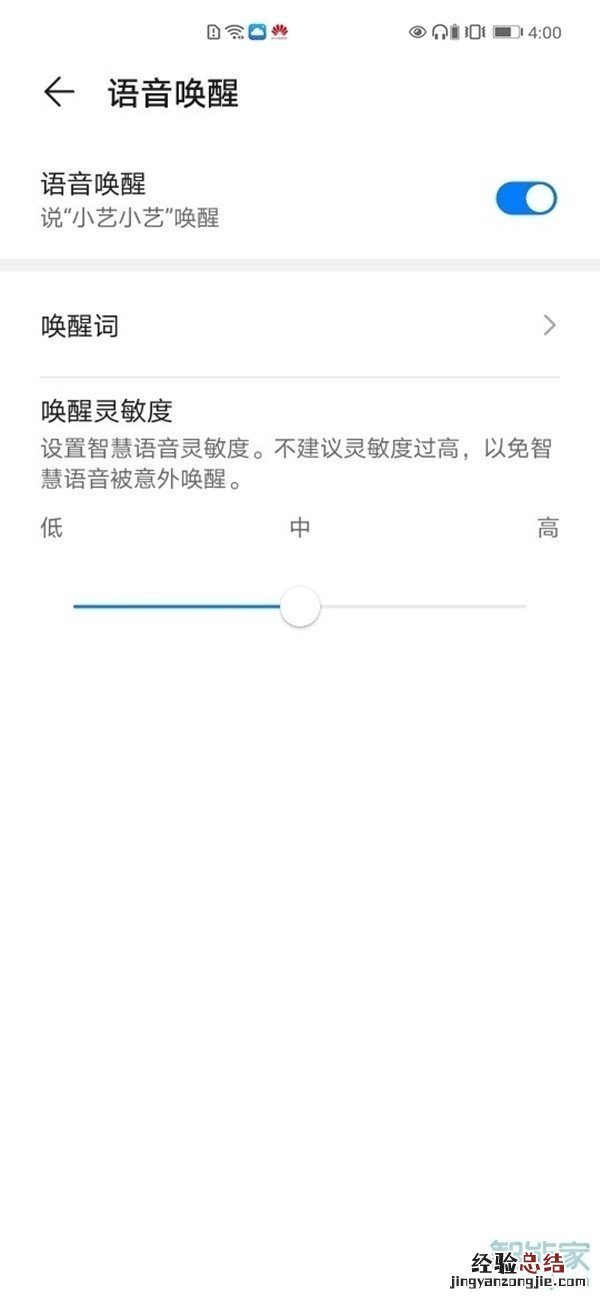Go back from 语音唤醒 page
This screenshot has width=600, height=1300.
point(59,93)
